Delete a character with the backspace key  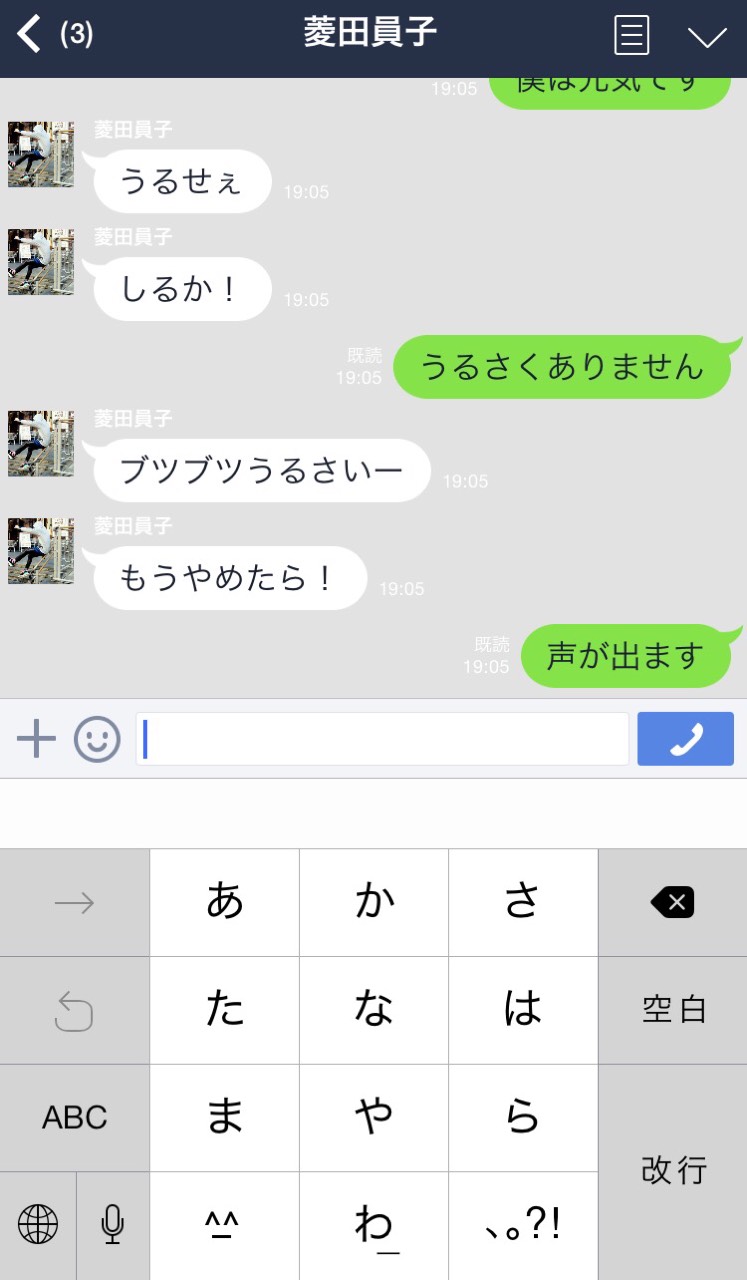tap(672, 903)
